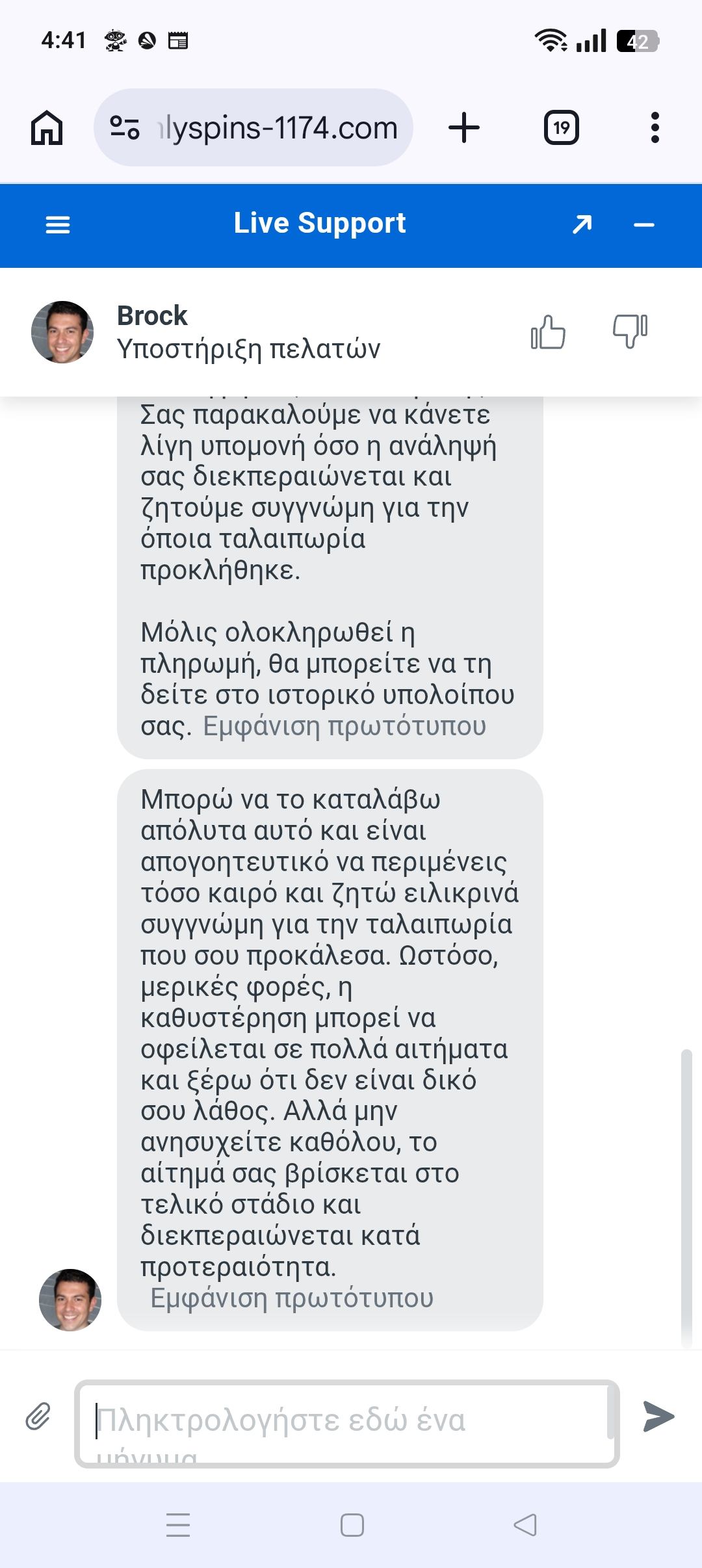This screenshot has width=702, height=1568.
Task: Go back using the system navigation bar
Action: [x=525, y=1525]
